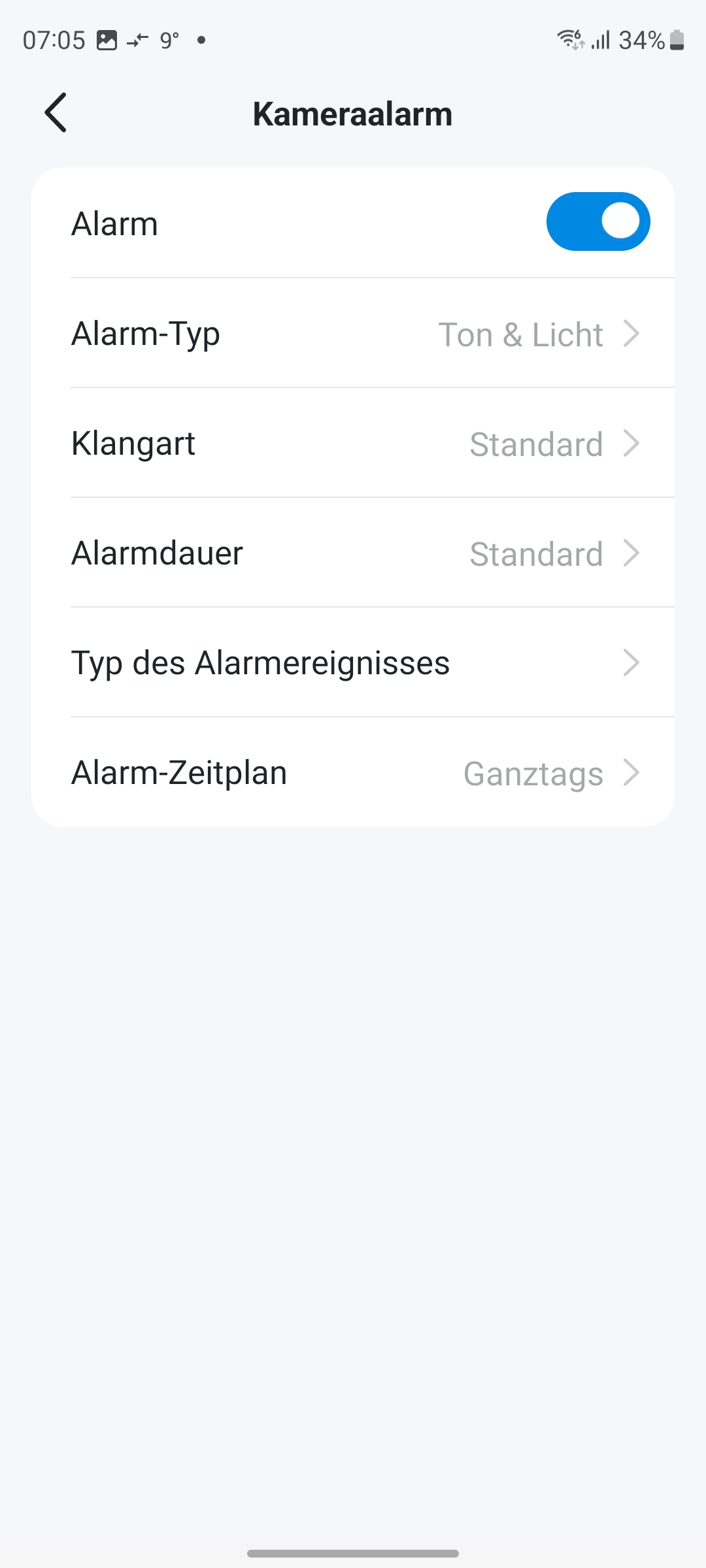Go back from Kameraalarm screen

click(x=56, y=113)
